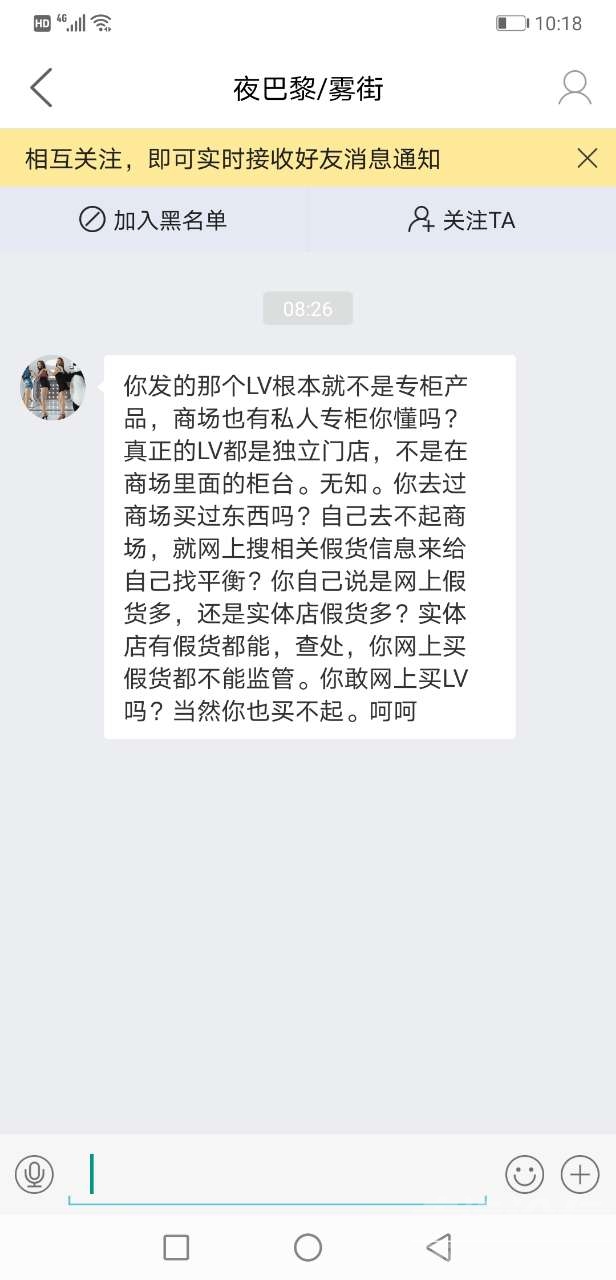616x1280 pixels.
Task: Tap the system home button
Action: (x=308, y=1247)
